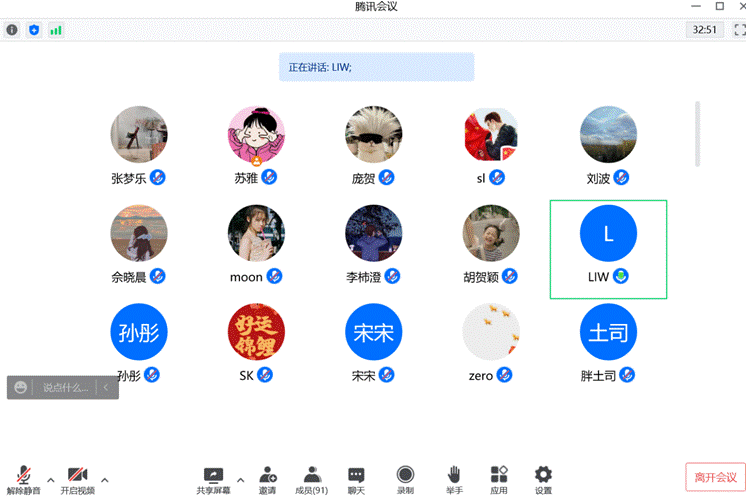Turn on video with 开启视频
The width and height of the screenshot is (746, 496).
[x=77, y=478]
